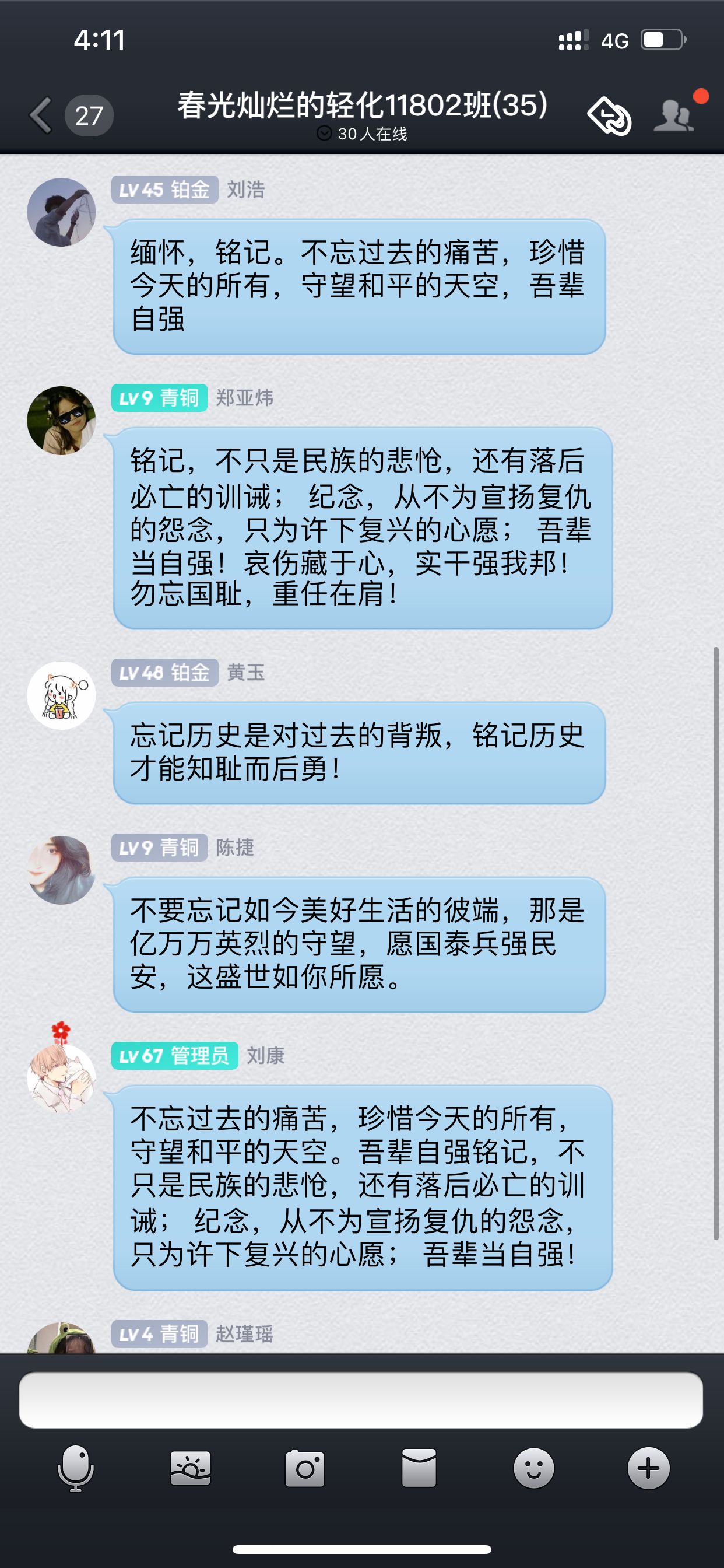View 黄玉's profile avatar
The height and width of the screenshot is (1568, 724).
(x=61, y=696)
